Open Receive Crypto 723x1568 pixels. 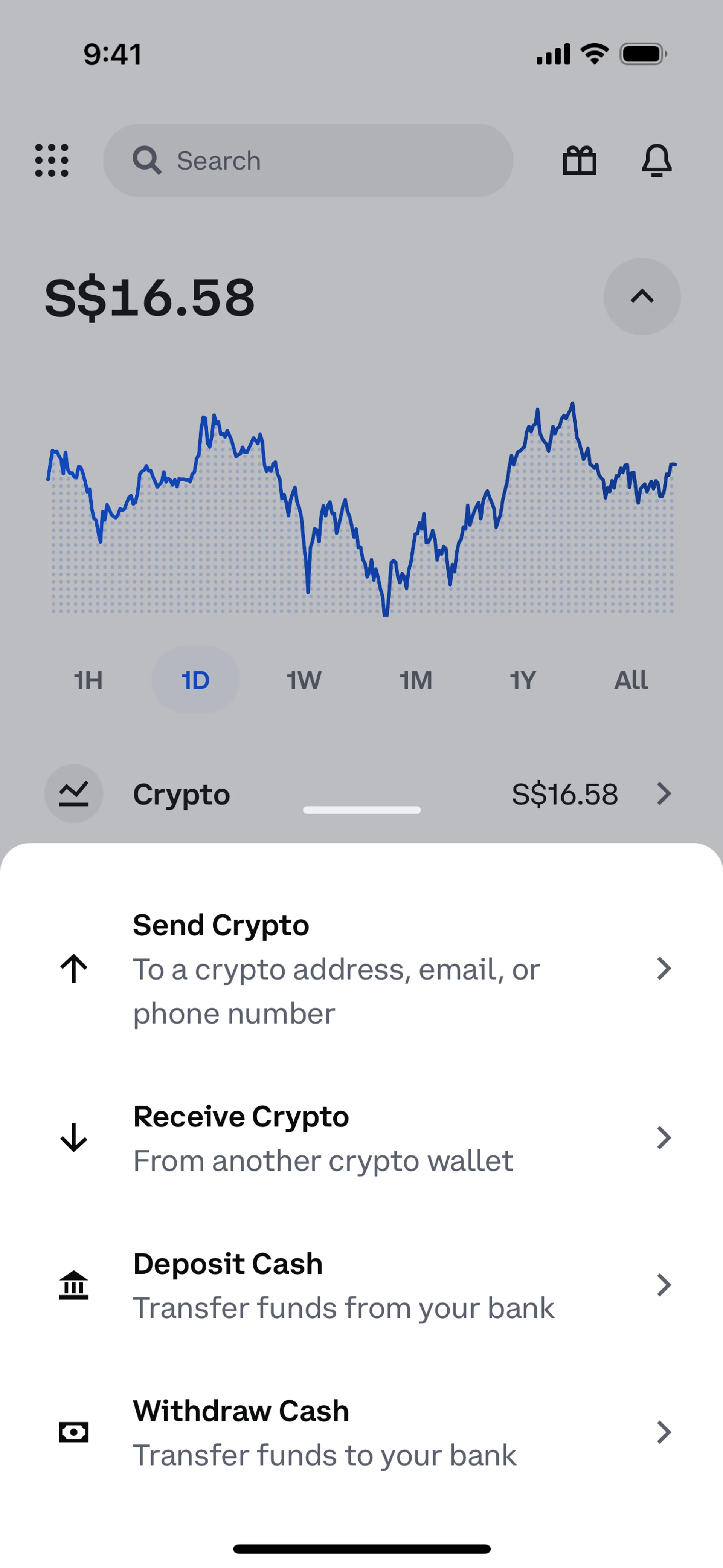(361, 1138)
